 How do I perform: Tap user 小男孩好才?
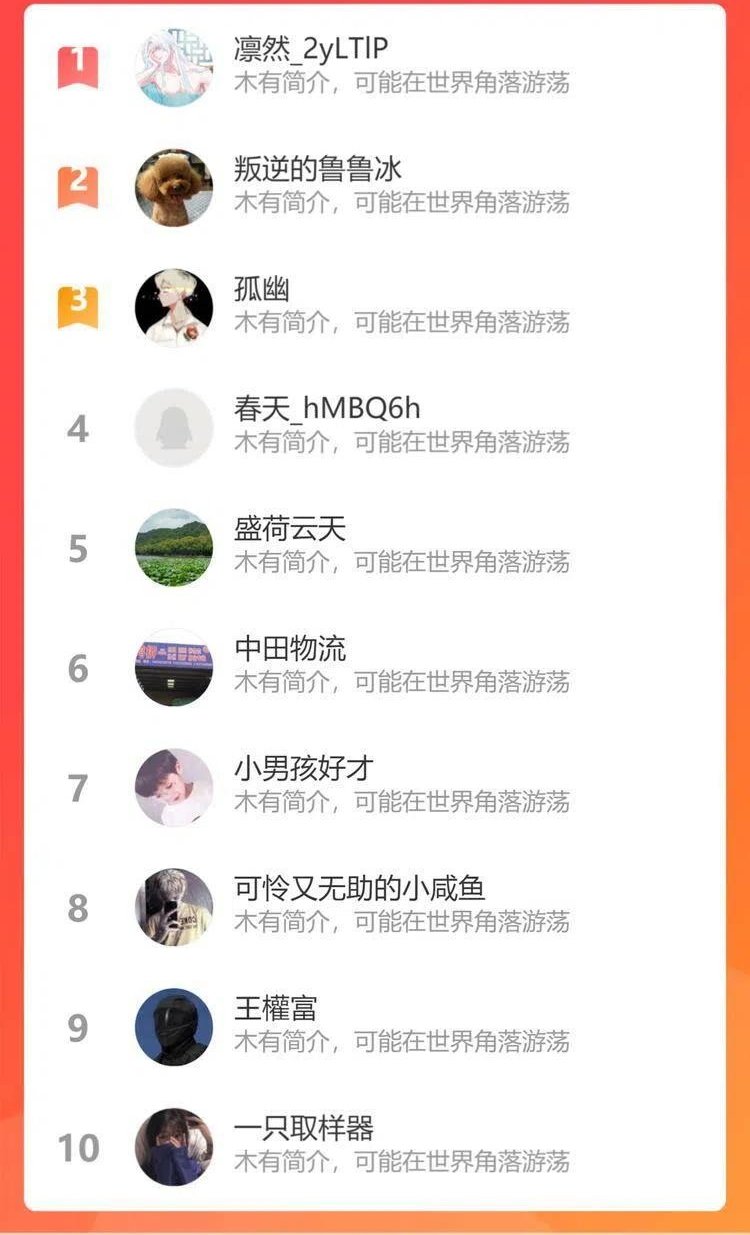pos(304,769)
